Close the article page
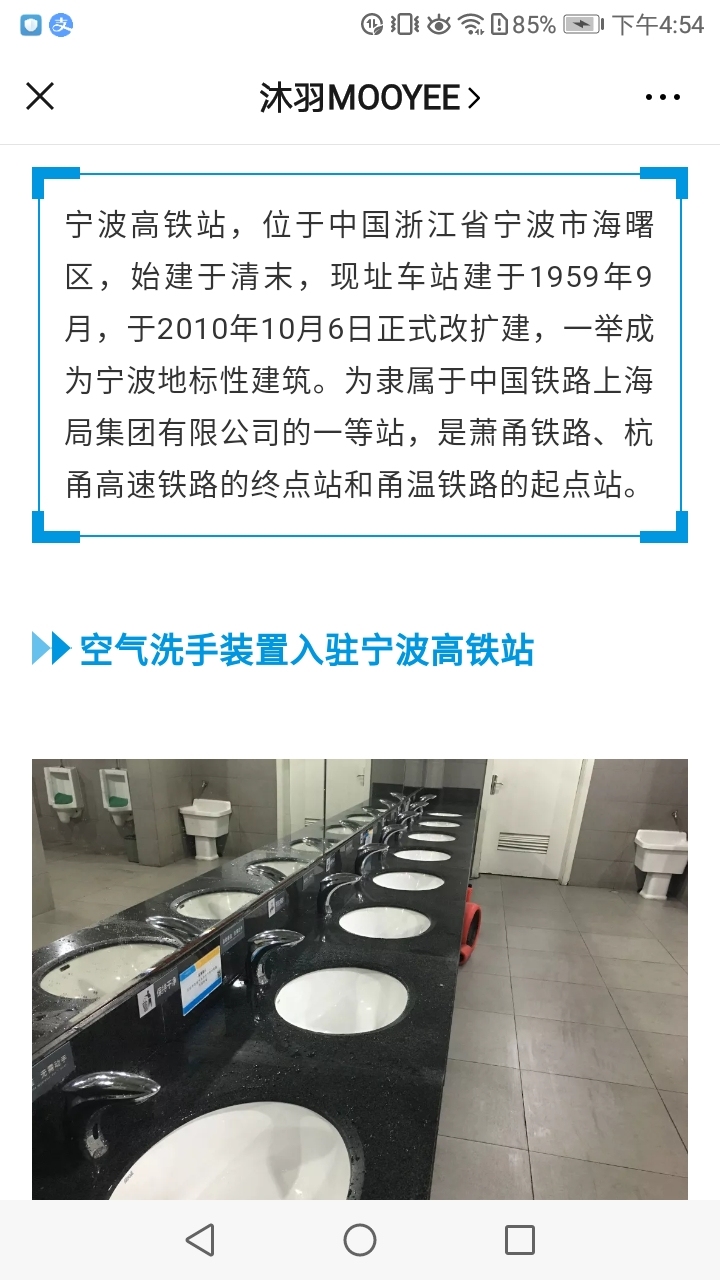 (40, 96)
